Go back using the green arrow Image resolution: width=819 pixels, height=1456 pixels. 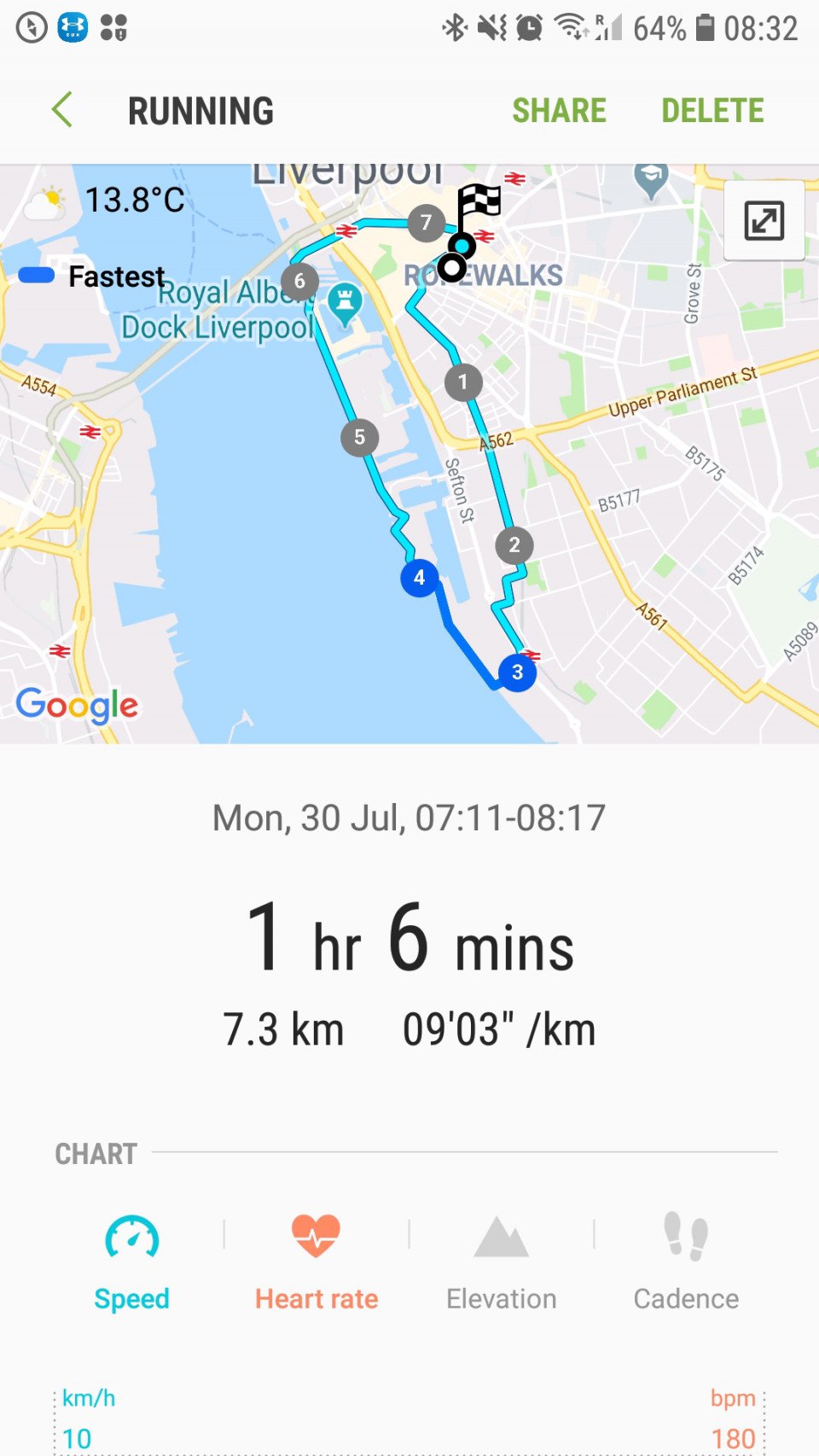click(62, 110)
